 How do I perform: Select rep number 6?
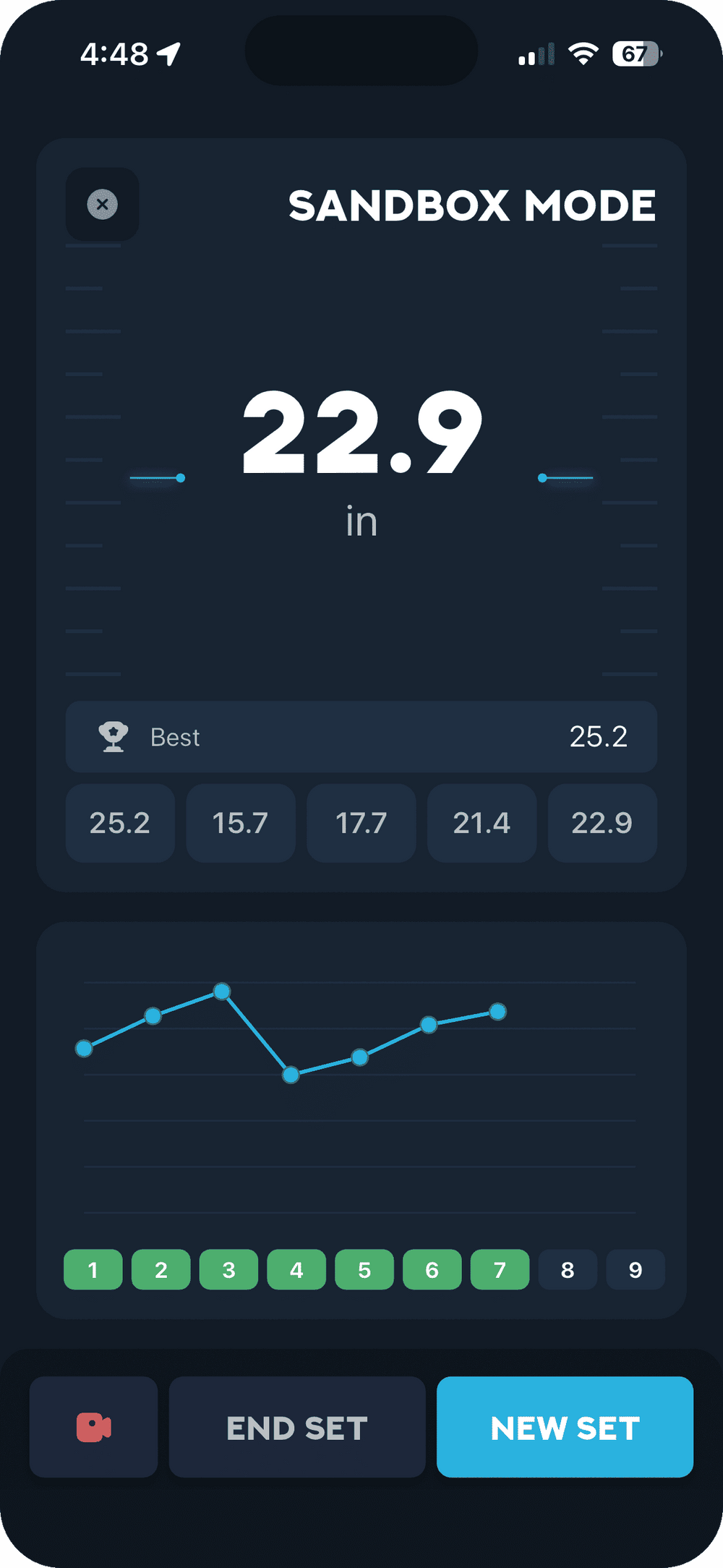click(x=432, y=1269)
